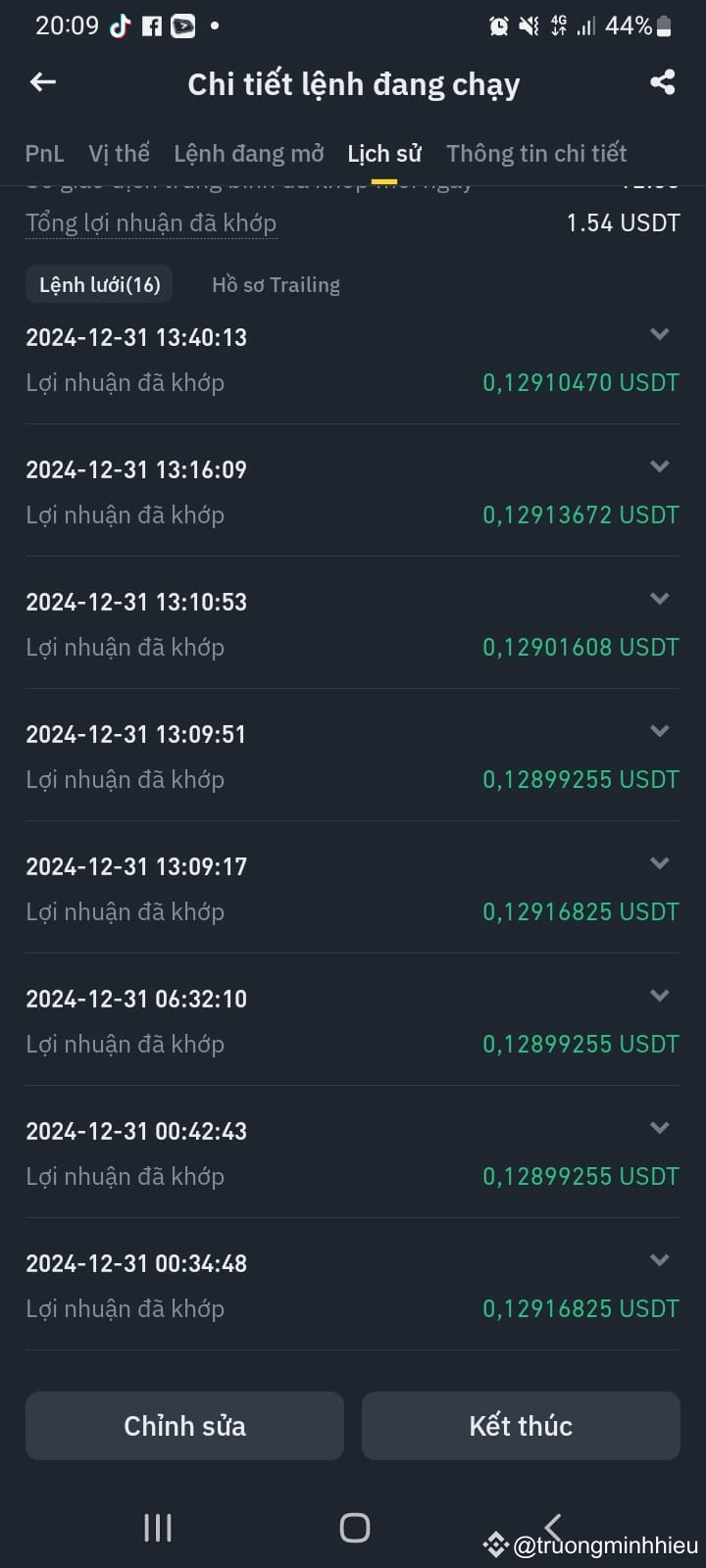Tap the home navigation button
706x1568 pixels.
point(353,1526)
